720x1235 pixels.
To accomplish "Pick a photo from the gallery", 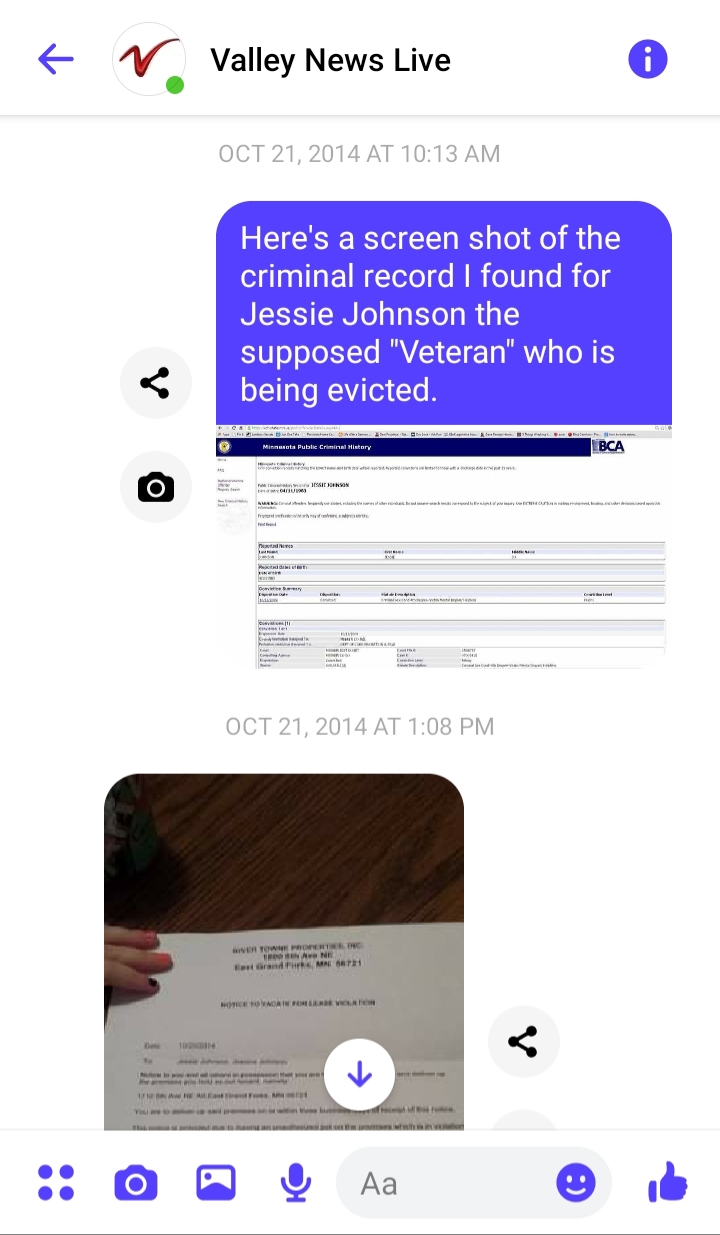I will click(215, 1183).
